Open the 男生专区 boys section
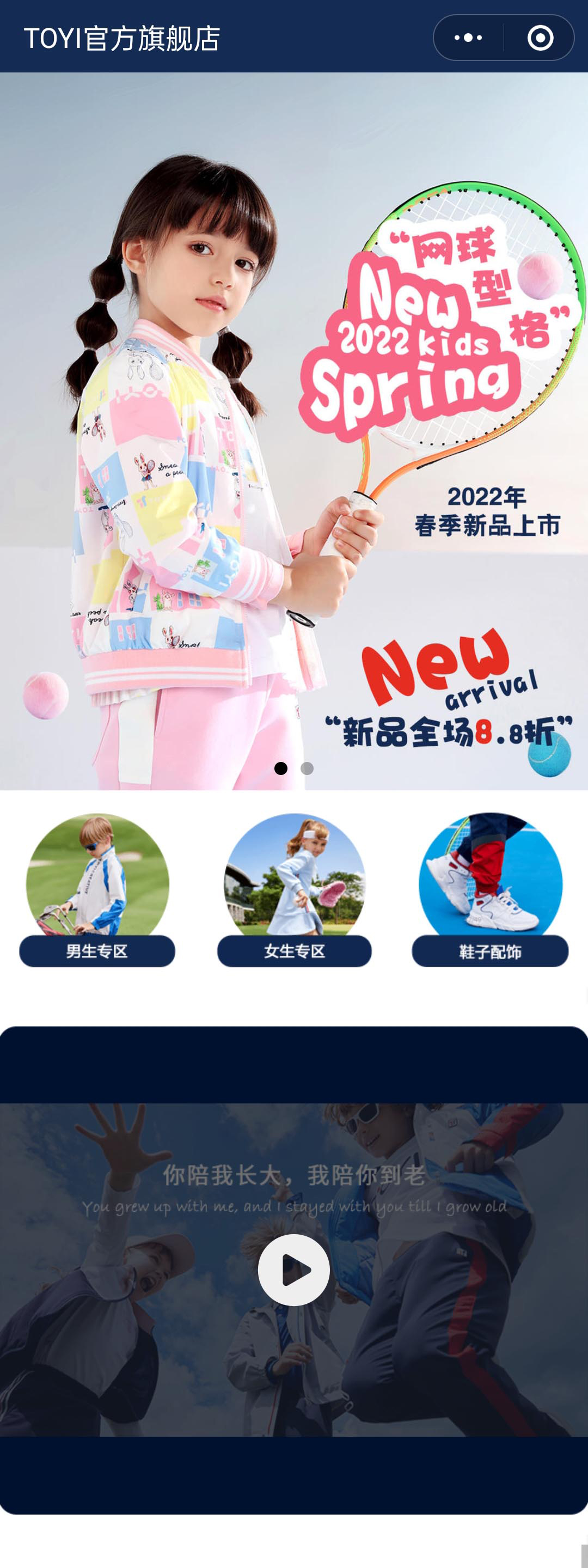Image resolution: width=588 pixels, height=1568 pixels. coord(97,890)
